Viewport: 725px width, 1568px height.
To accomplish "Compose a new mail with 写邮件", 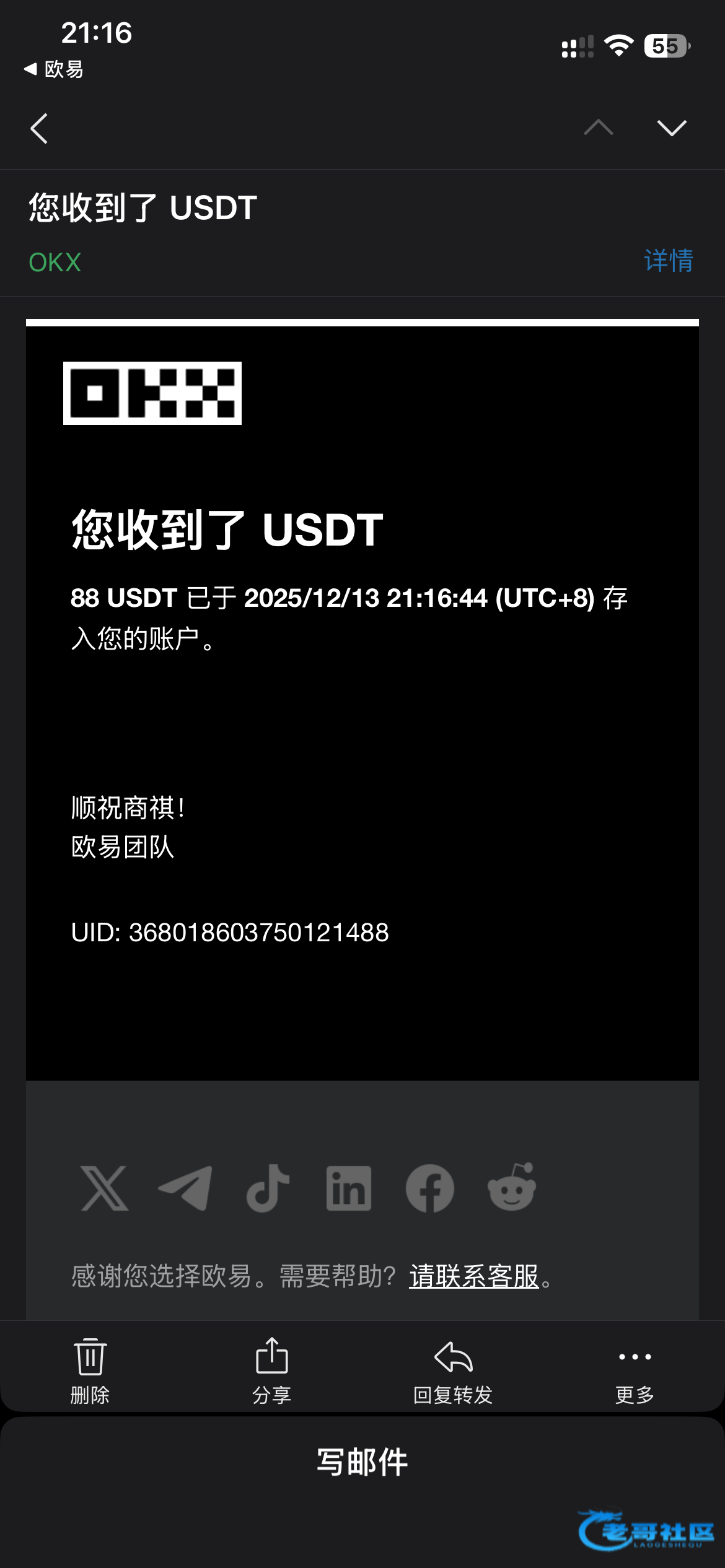I will point(362,1463).
